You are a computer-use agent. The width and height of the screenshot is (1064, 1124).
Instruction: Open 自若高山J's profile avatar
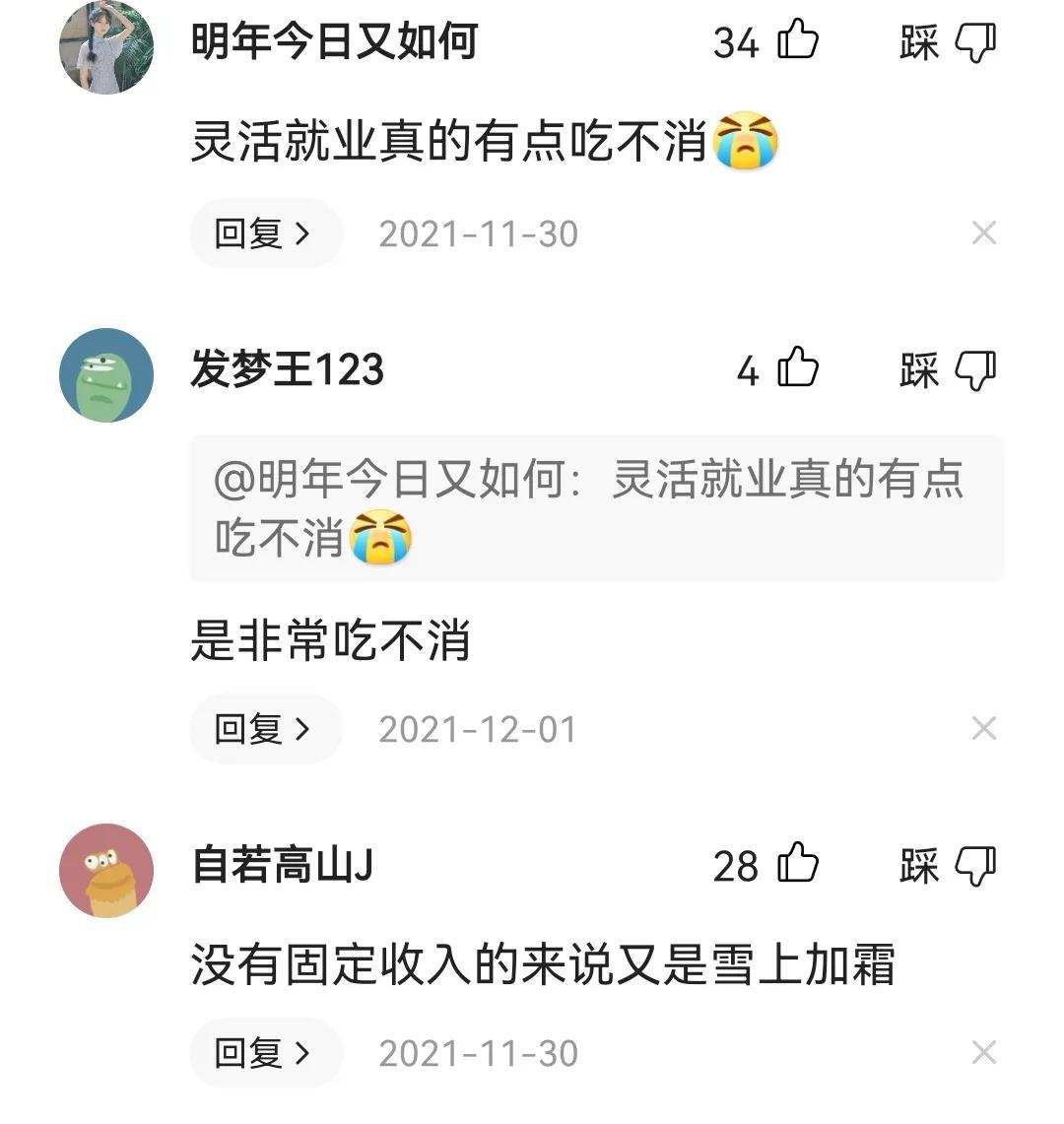coord(106,871)
